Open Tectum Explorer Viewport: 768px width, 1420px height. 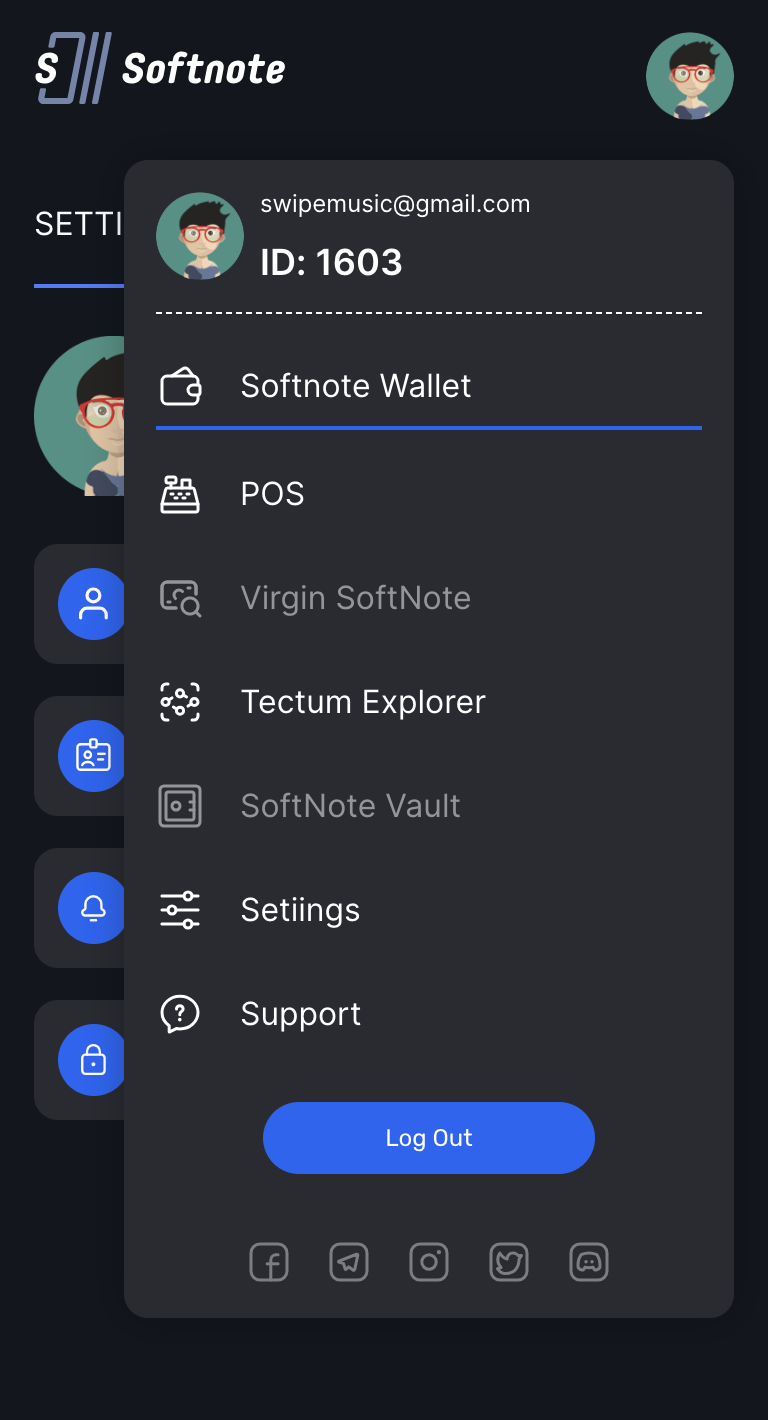[x=362, y=702]
